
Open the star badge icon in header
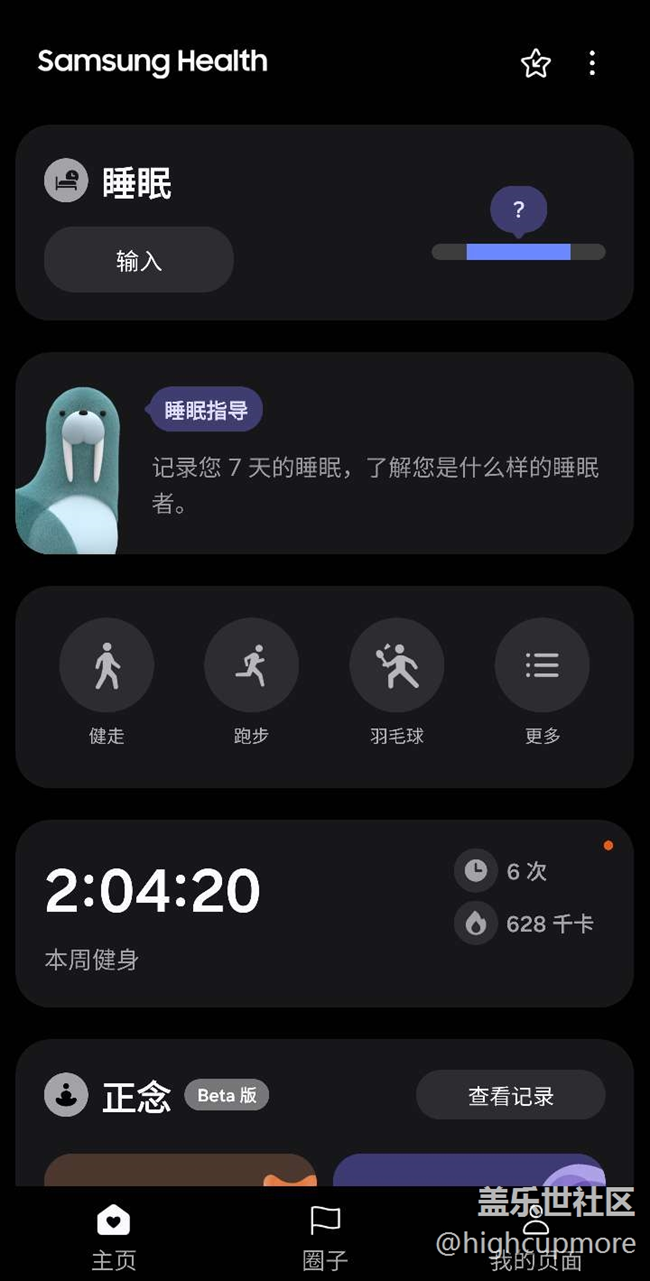536,64
